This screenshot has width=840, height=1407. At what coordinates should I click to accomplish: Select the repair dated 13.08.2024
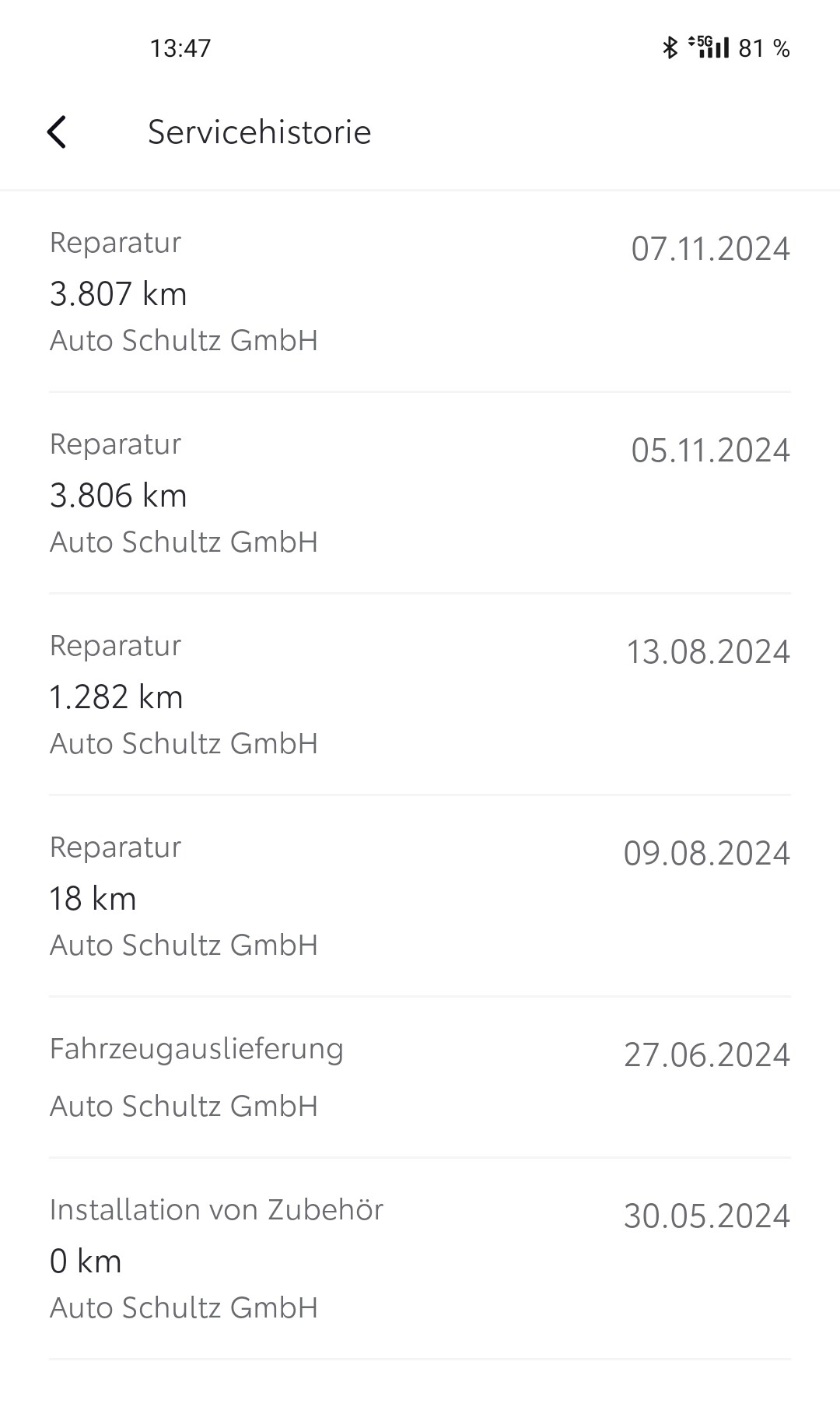point(420,694)
